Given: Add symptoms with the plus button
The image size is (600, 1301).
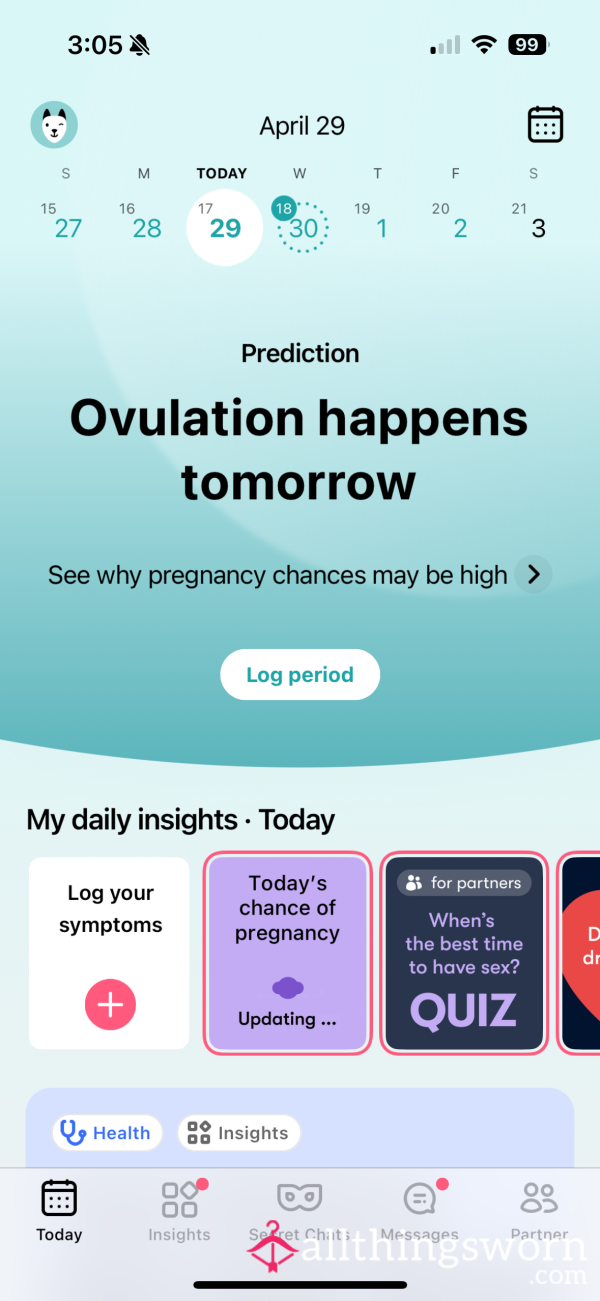Looking at the screenshot, I should [110, 1006].
